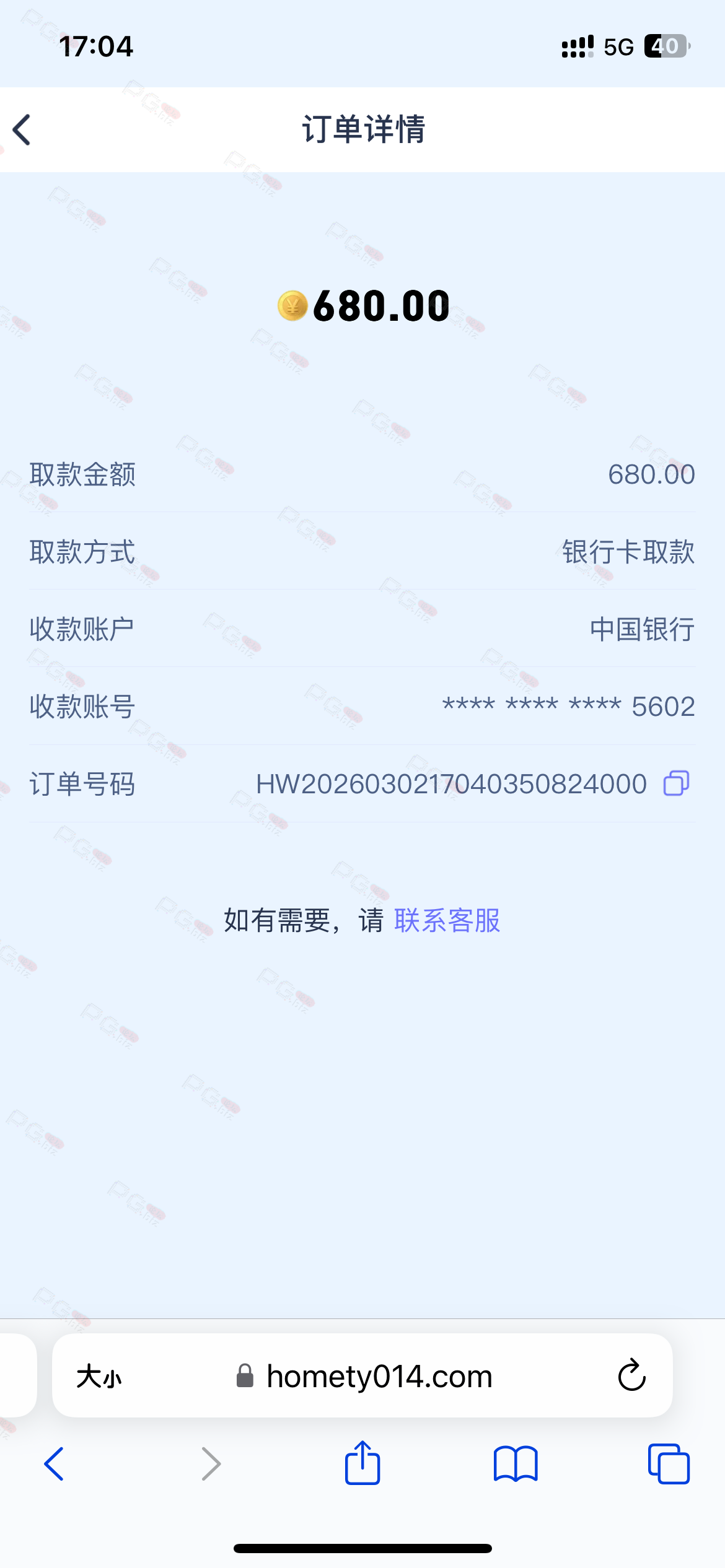This screenshot has width=725, height=1568.
Task: Go back in the Safari browser
Action: point(55,1464)
